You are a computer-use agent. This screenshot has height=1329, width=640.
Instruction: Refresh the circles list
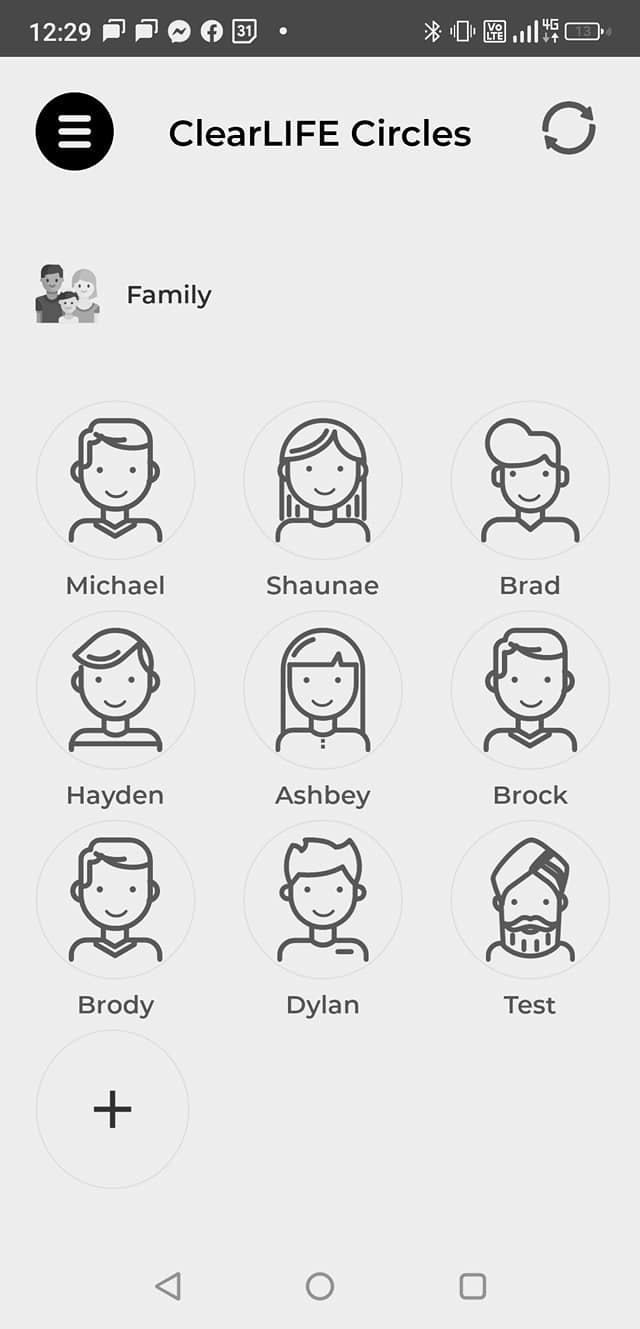[568, 130]
